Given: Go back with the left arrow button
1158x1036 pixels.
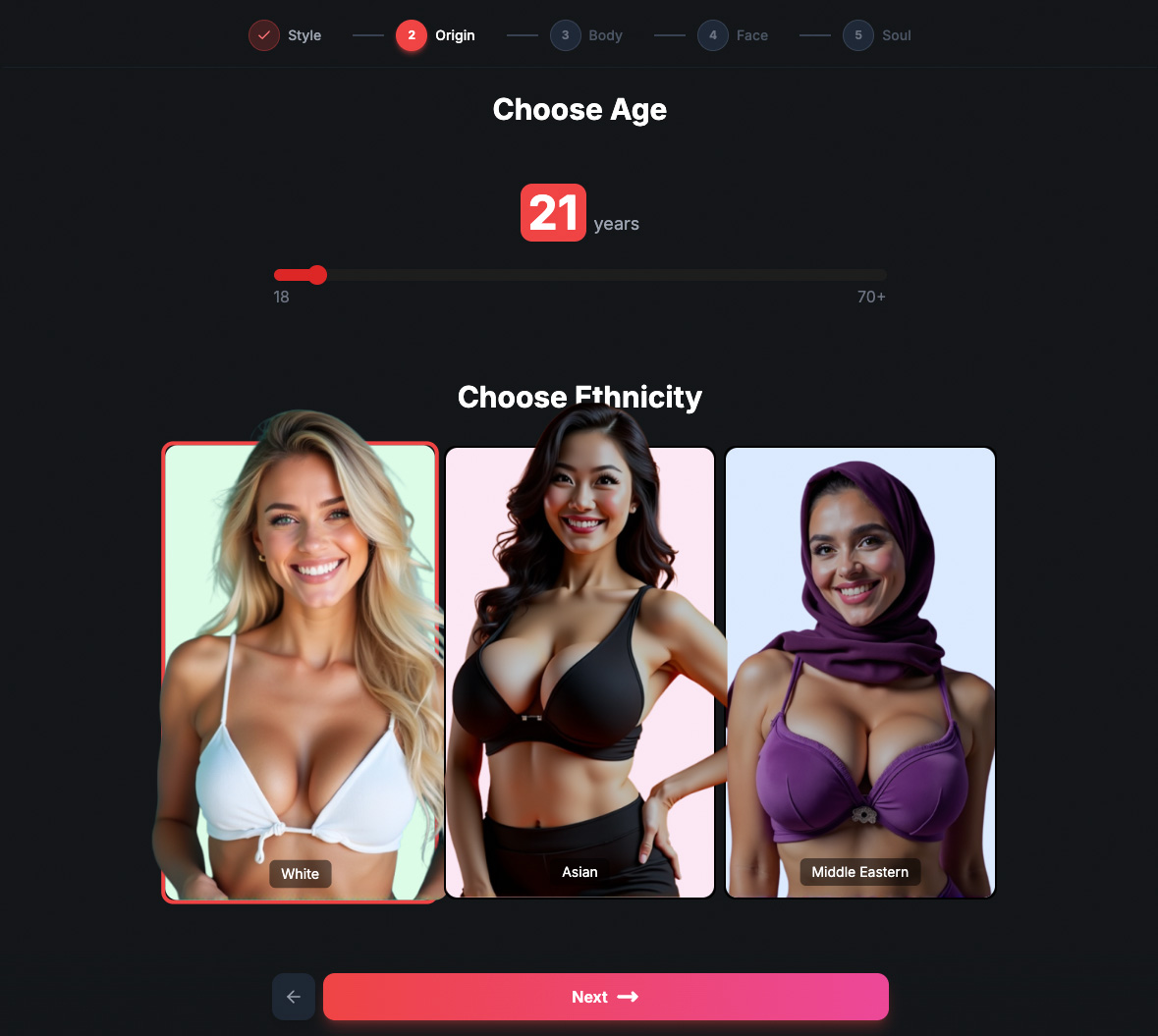Looking at the screenshot, I should point(293,997).
